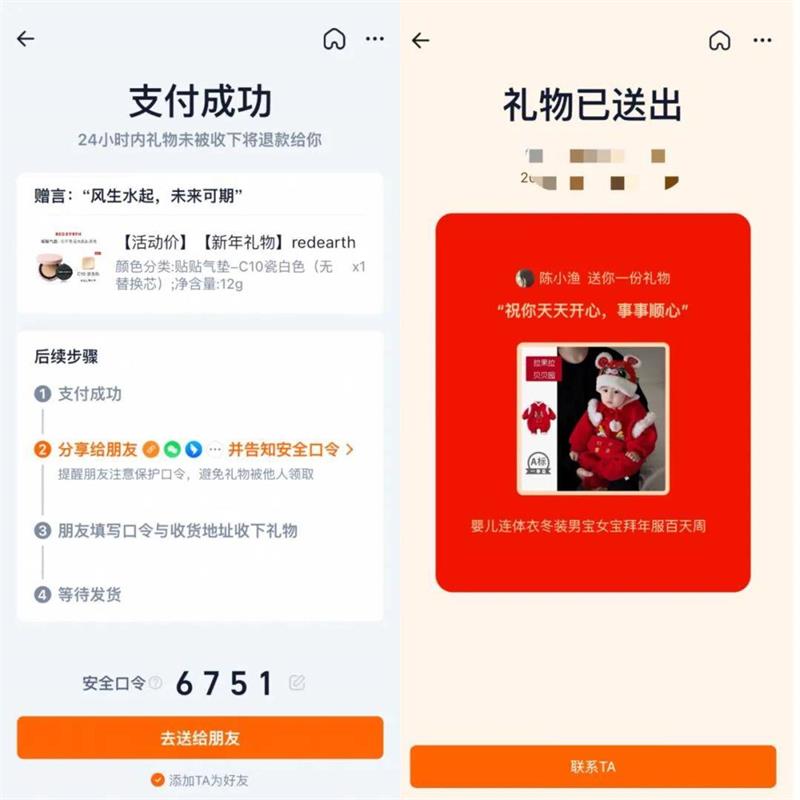Go back from the 礼物已送出 page

pyautogui.click(x=421, y=40)
